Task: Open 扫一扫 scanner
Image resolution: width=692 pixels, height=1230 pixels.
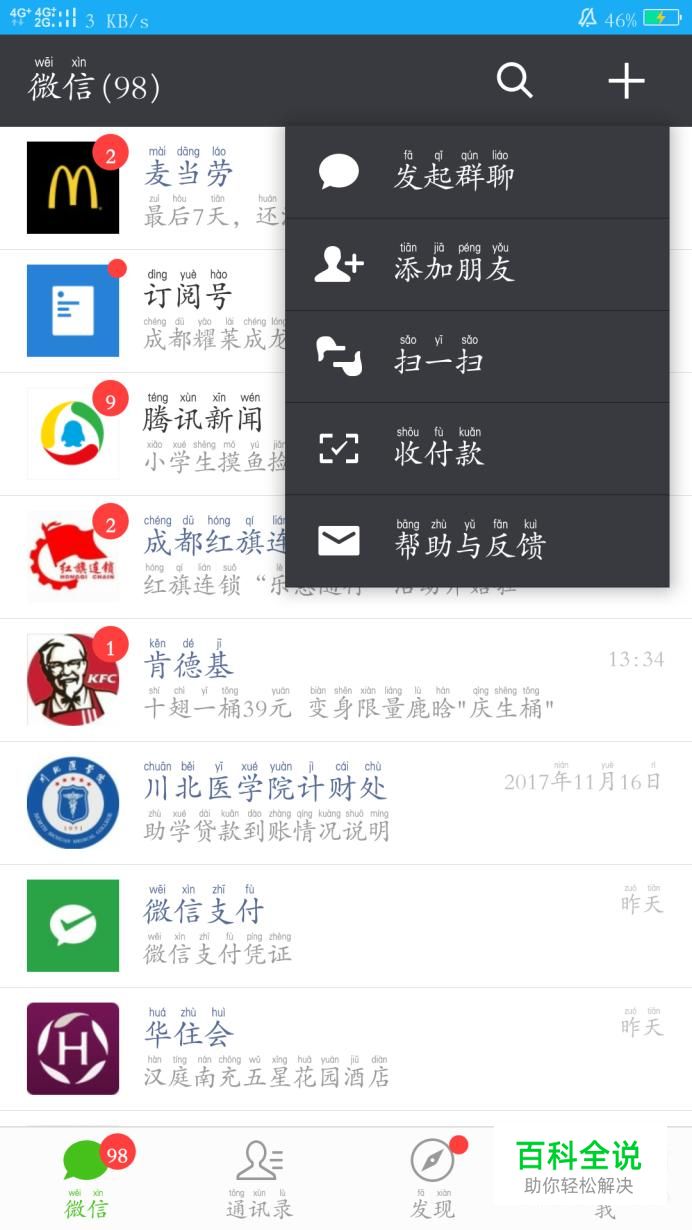Action: point(477,357)
